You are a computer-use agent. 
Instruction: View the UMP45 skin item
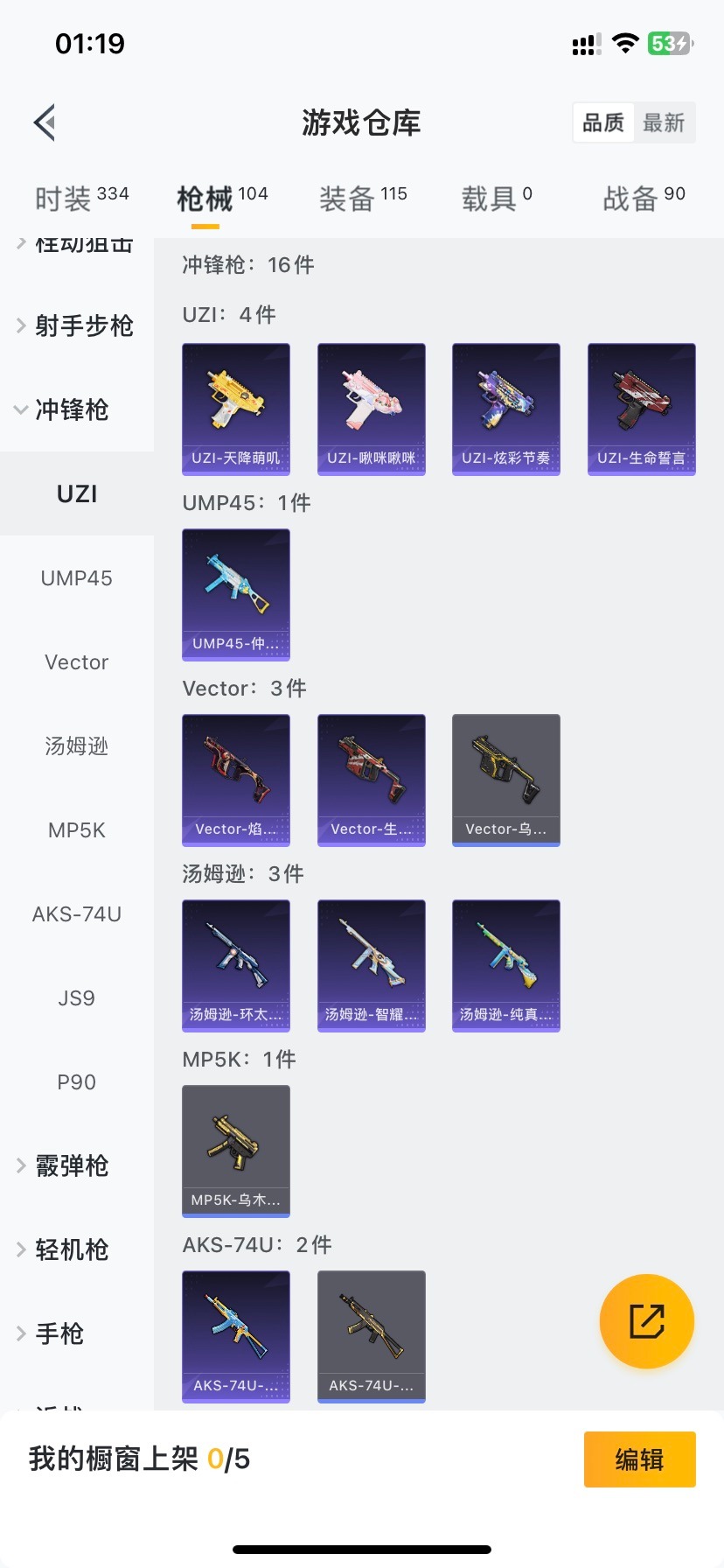(236, 594)
